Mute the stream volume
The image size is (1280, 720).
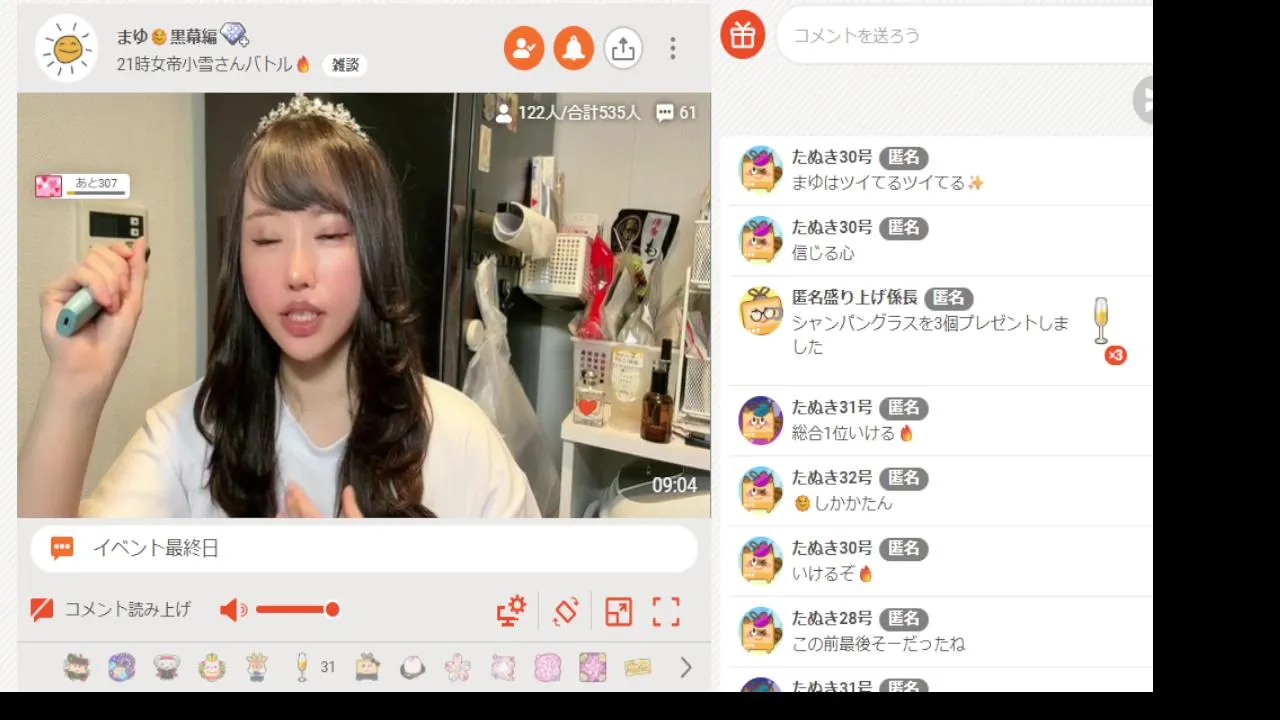(x=233, y=610)
